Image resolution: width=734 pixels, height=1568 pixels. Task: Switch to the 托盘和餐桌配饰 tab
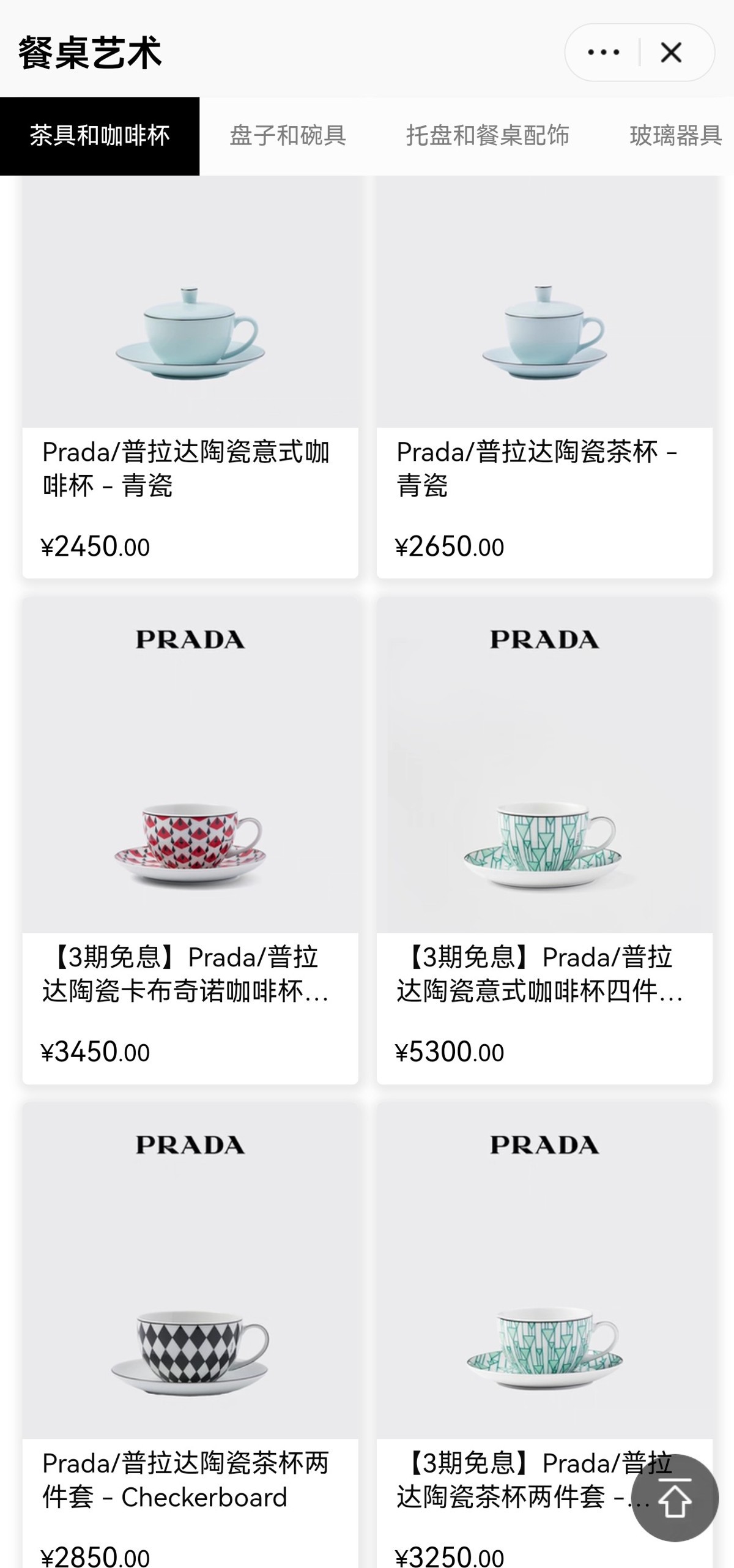coord(487,136)
